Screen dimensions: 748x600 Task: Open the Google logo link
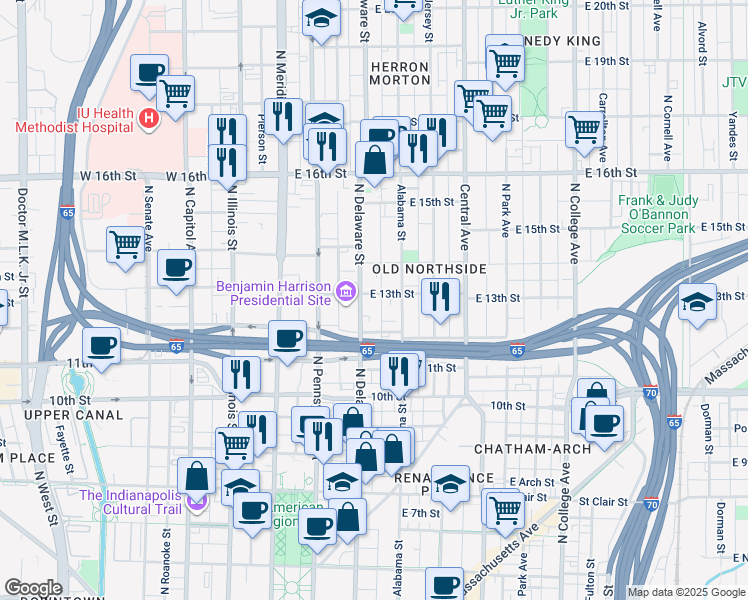point(33,588)
